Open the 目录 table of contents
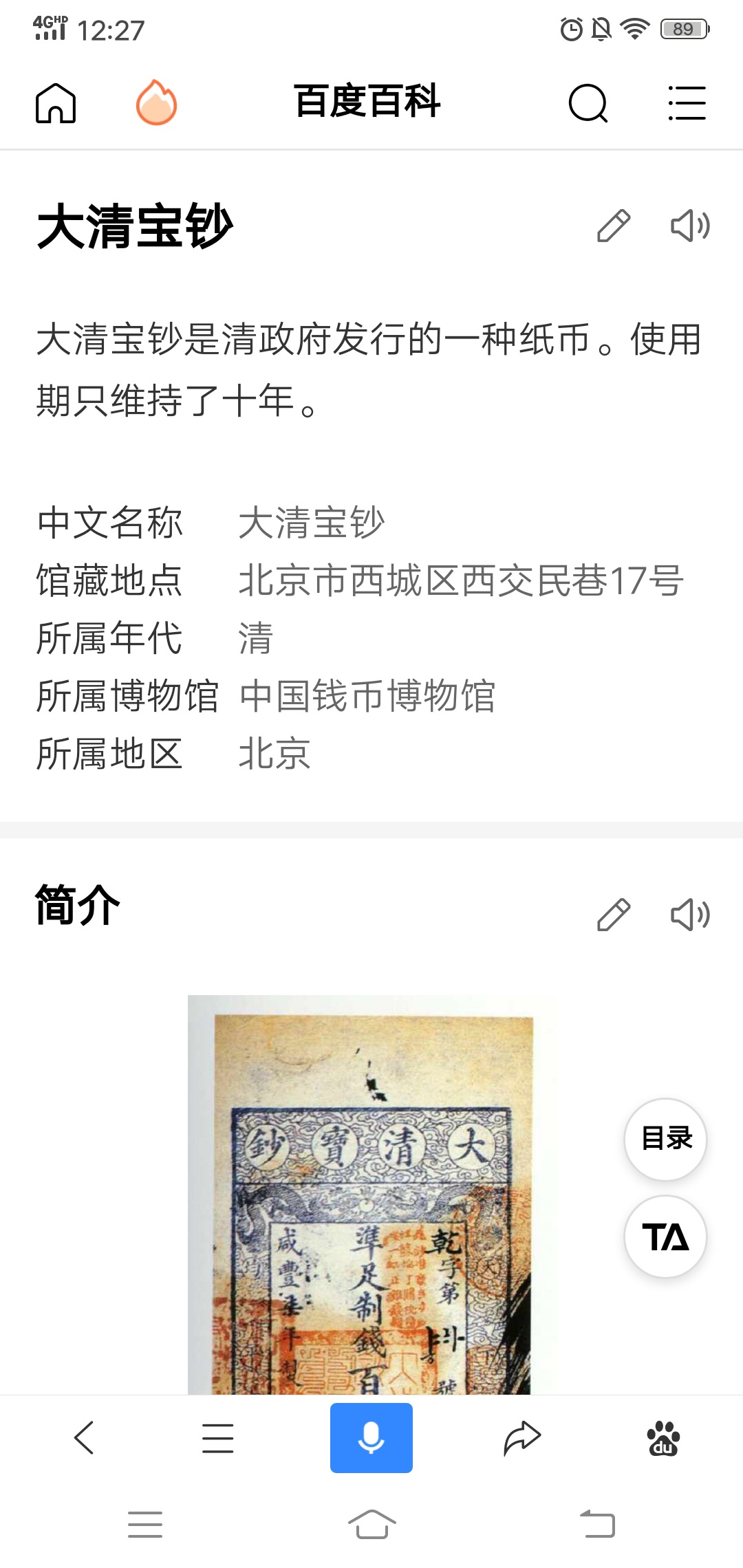Image resolution: width=743 pixels, height=1568 pixels. point(665,1139)
